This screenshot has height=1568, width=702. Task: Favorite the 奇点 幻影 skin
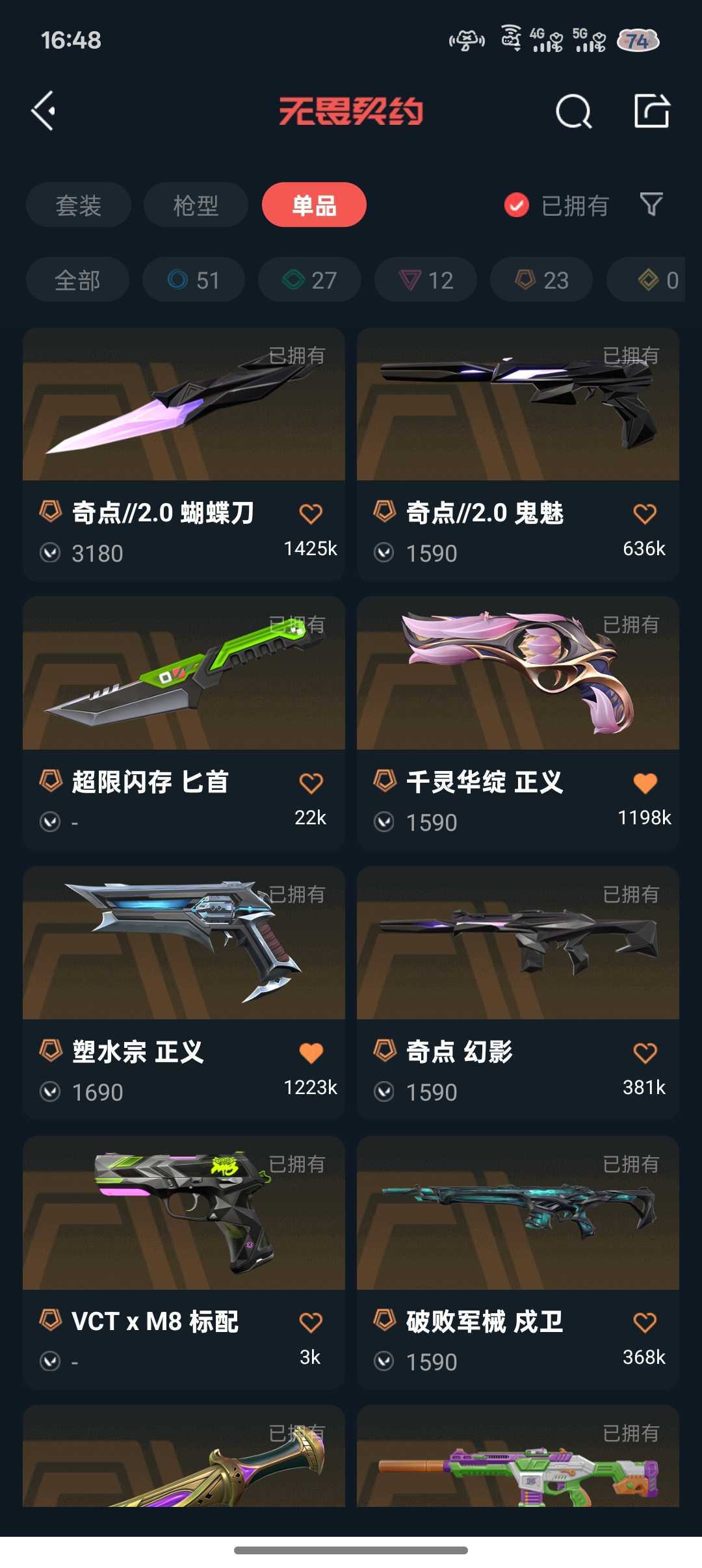pos(644,1052)
